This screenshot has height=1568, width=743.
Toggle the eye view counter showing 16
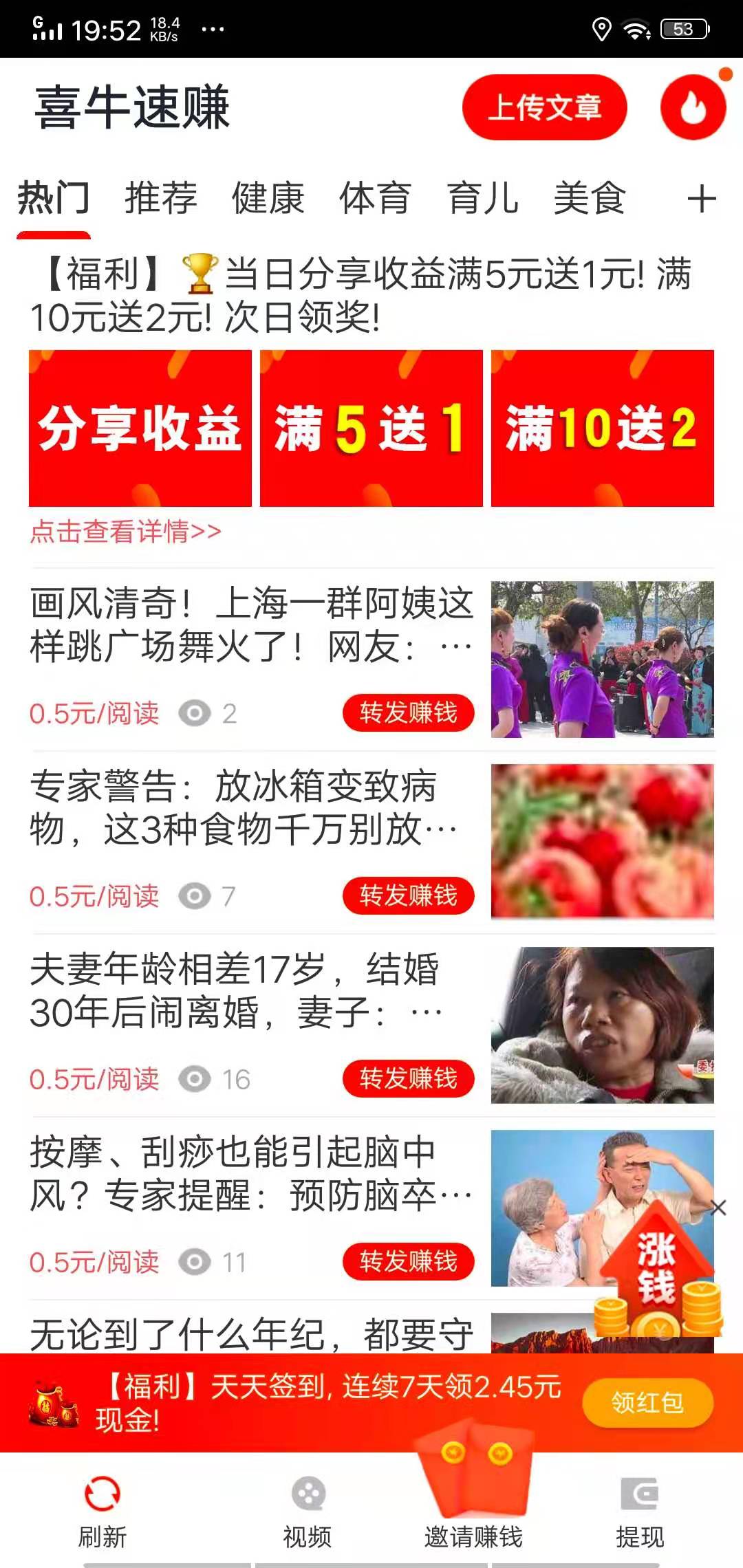coord(195,1080)
